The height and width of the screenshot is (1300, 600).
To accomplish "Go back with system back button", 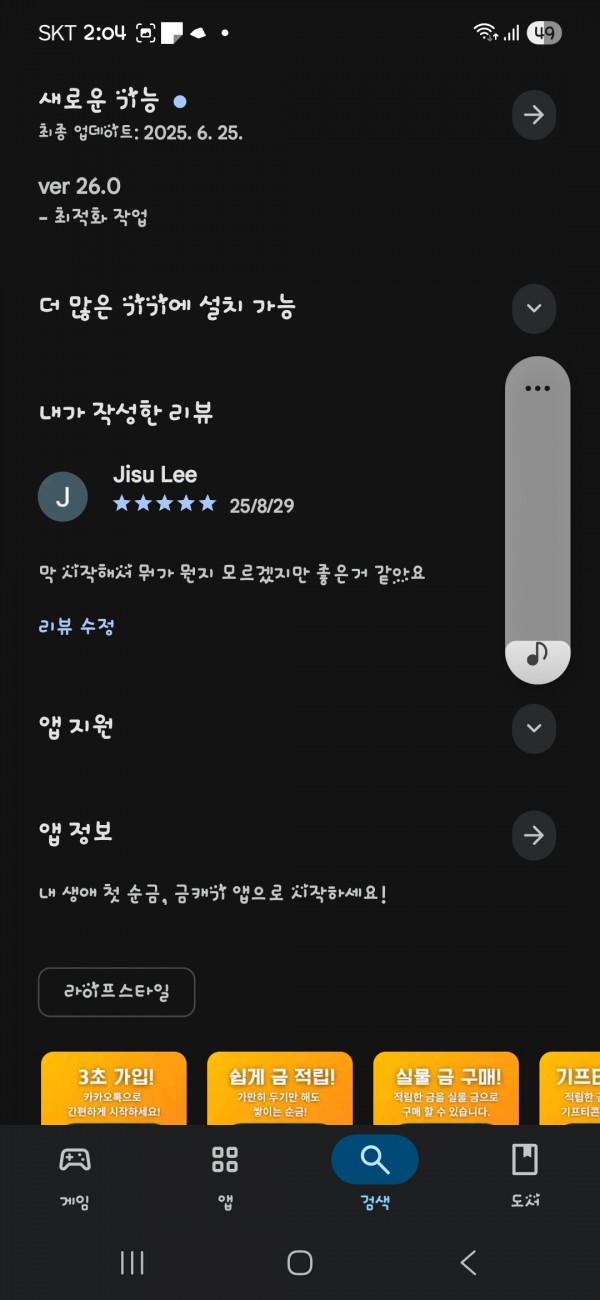I will (468, 1262).
